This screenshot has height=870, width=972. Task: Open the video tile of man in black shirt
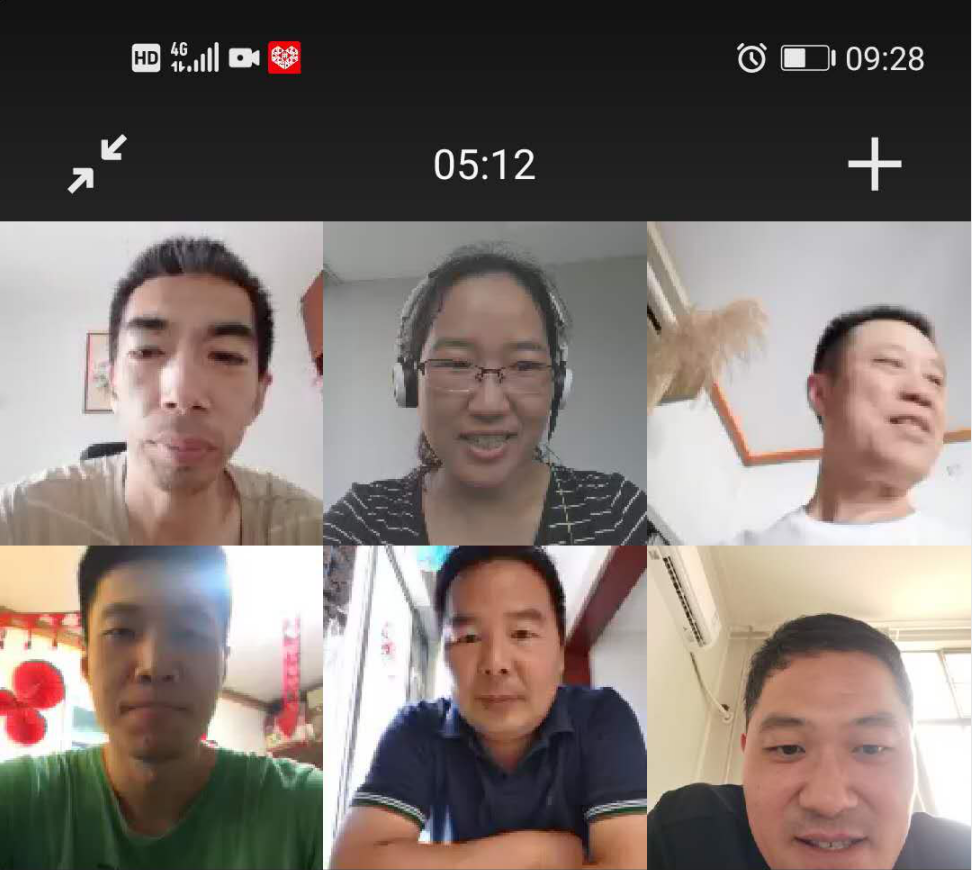(x=809, y=707)
